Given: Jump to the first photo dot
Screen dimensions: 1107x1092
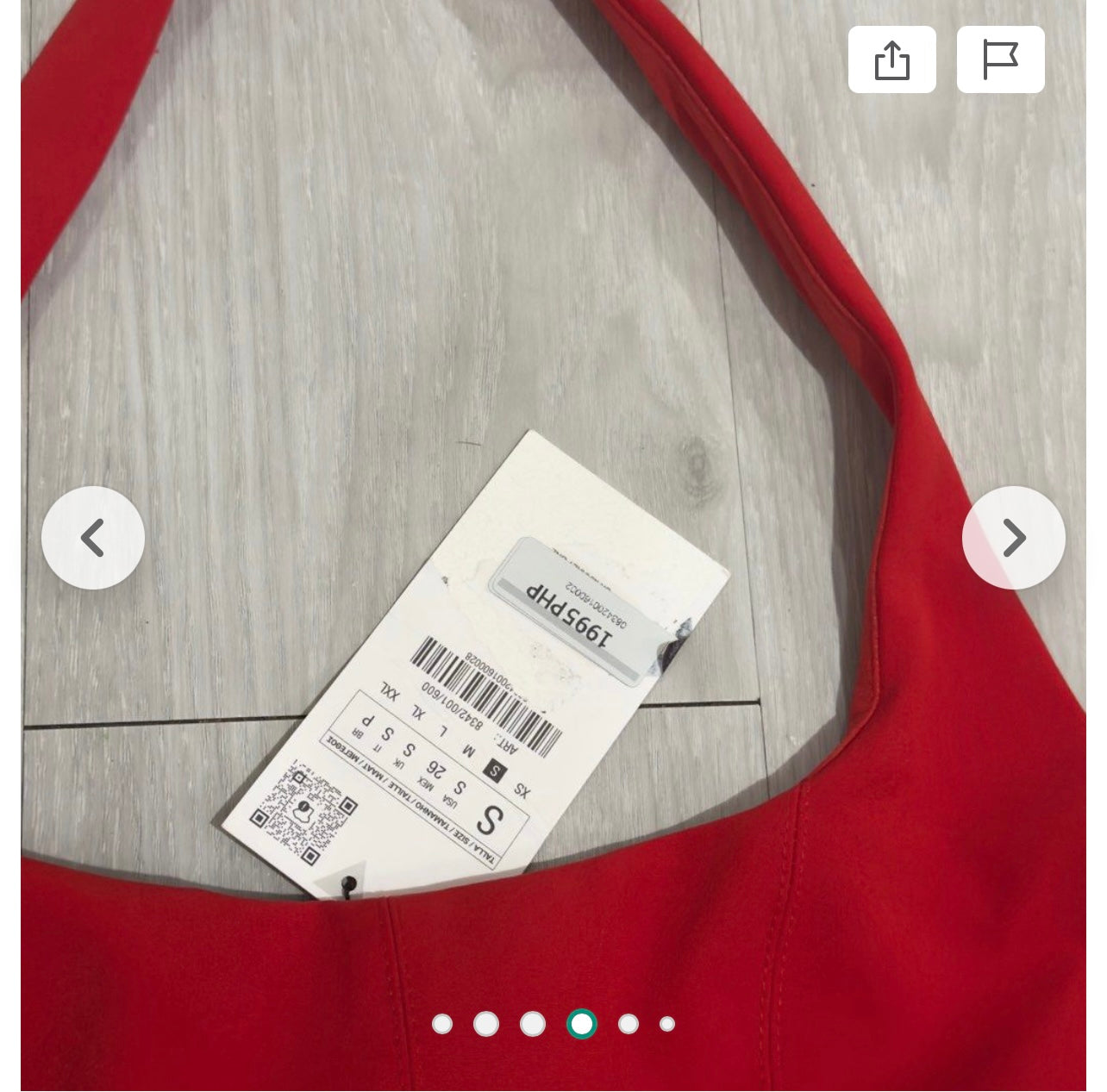Looking at the screenshot, I should pos(442,1024).
